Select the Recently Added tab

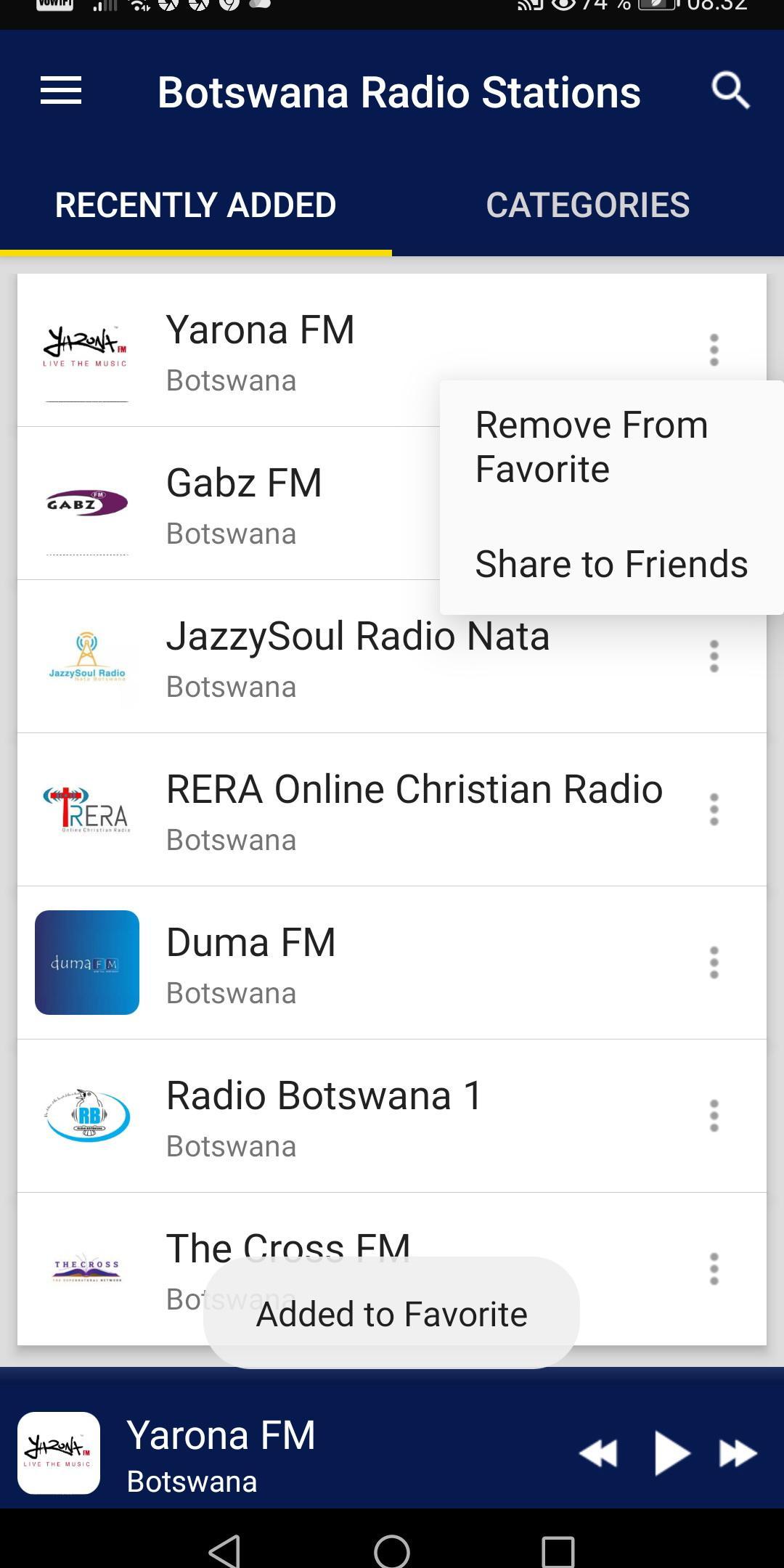click(x=196, y=205)
